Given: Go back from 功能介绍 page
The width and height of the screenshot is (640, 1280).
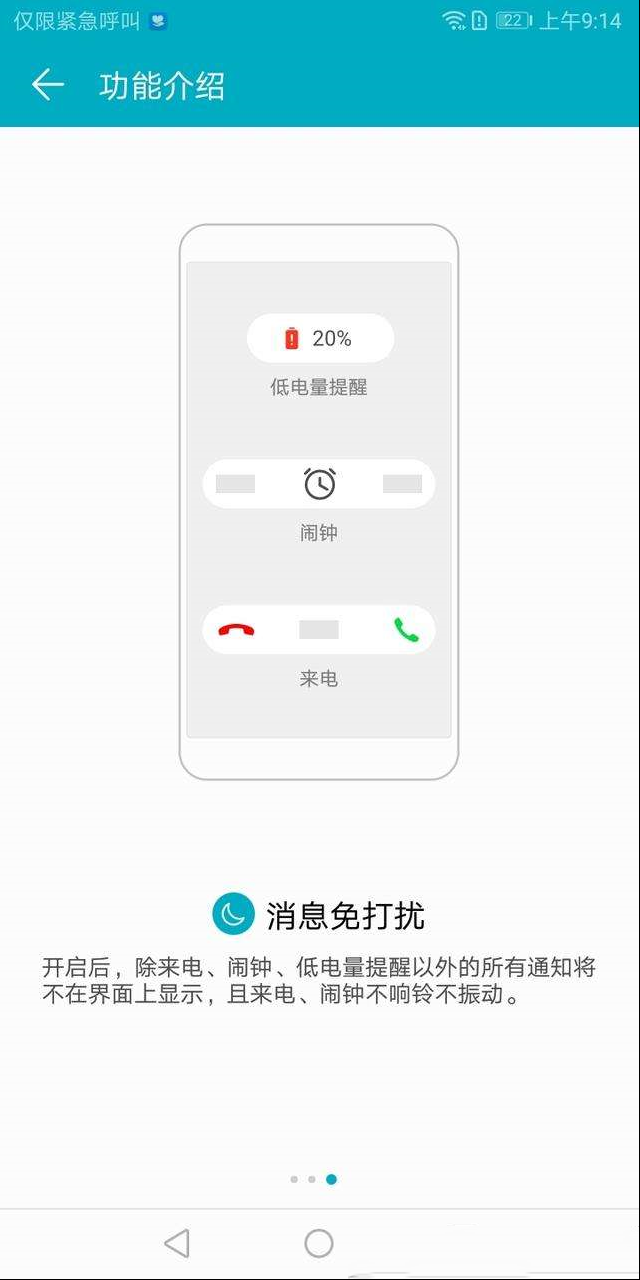Looking at the screenshot, I should [48, 85].
